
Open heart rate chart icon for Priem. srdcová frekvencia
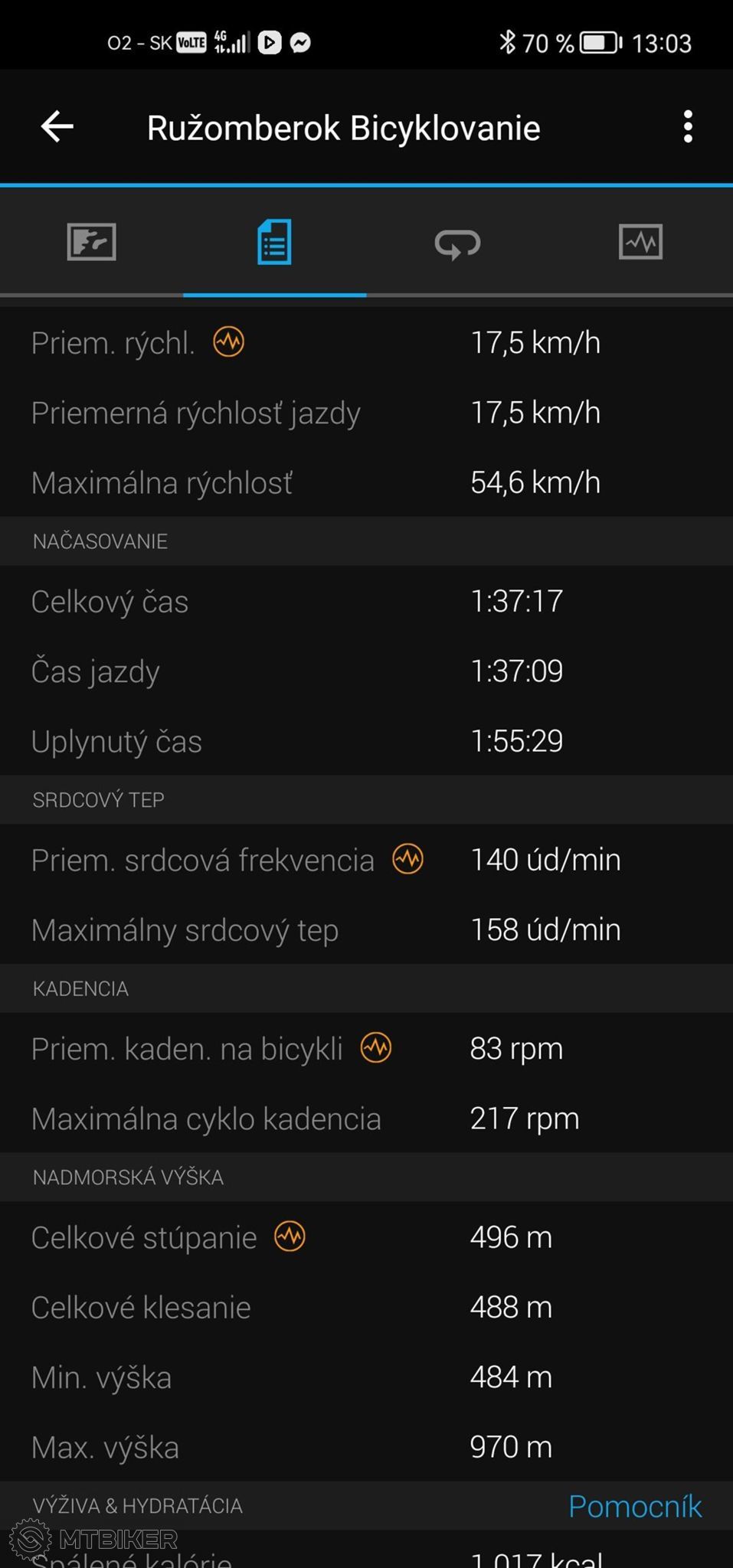point(407,859)
